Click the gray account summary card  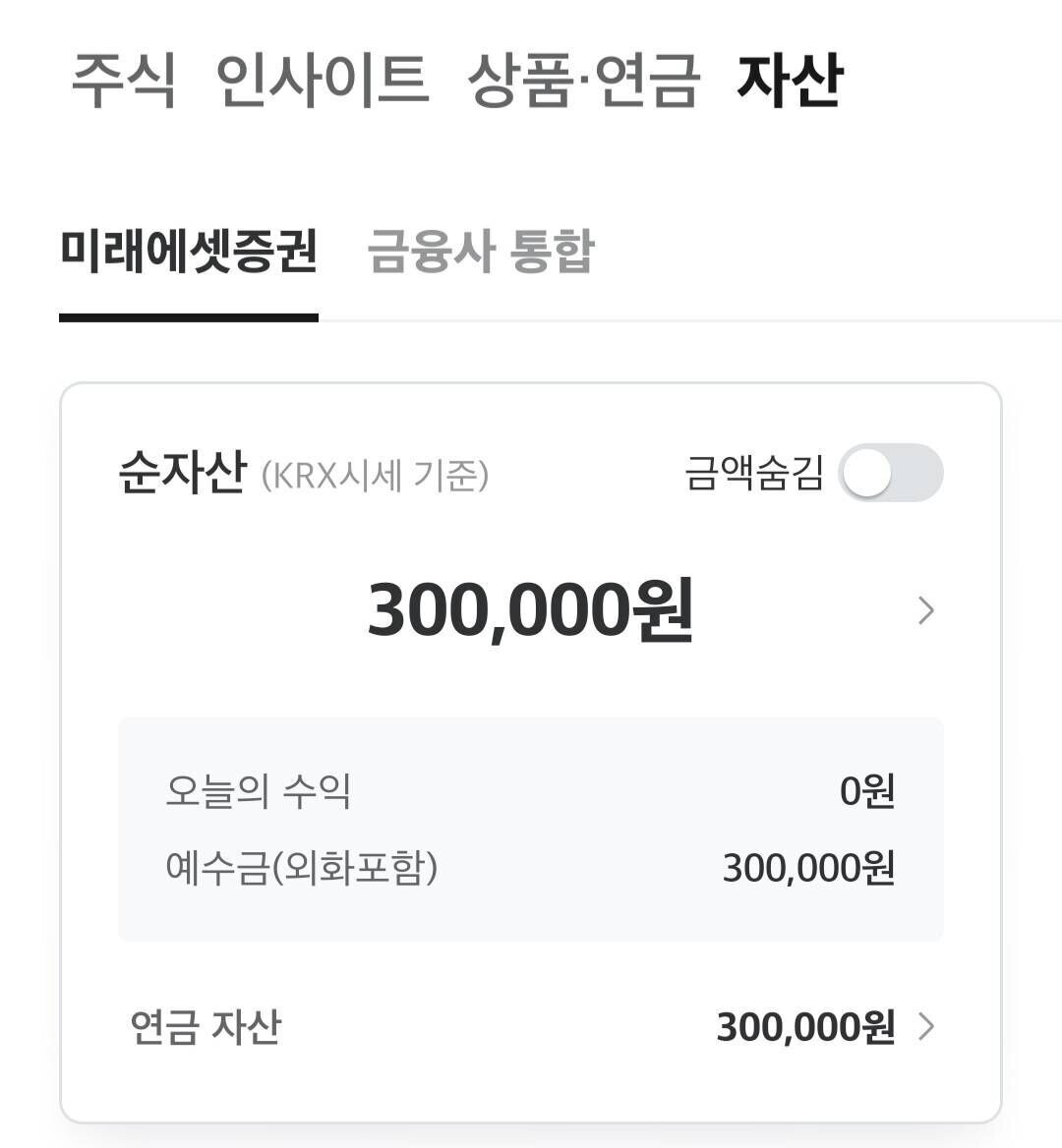coord(531,829)
